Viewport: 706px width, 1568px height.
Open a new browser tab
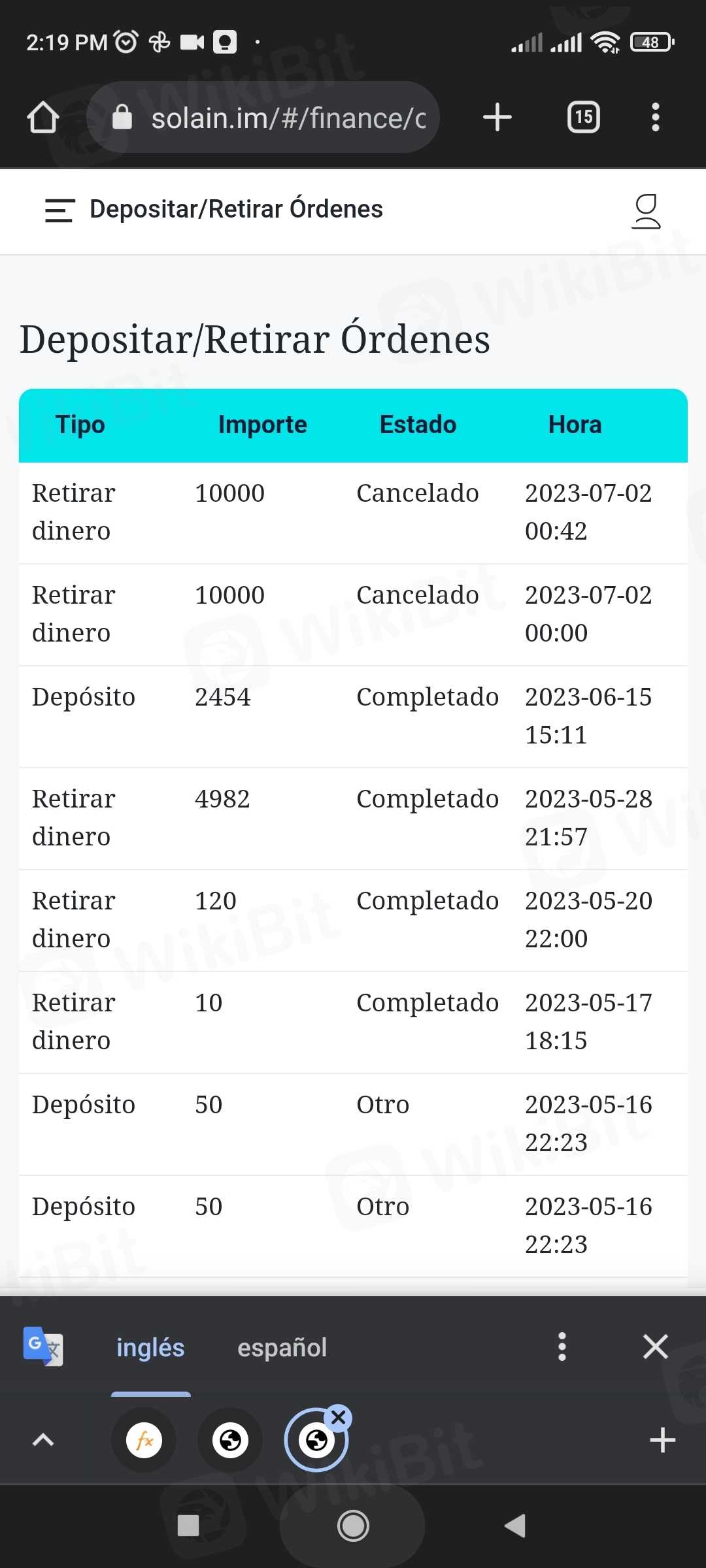pos(497,118)
